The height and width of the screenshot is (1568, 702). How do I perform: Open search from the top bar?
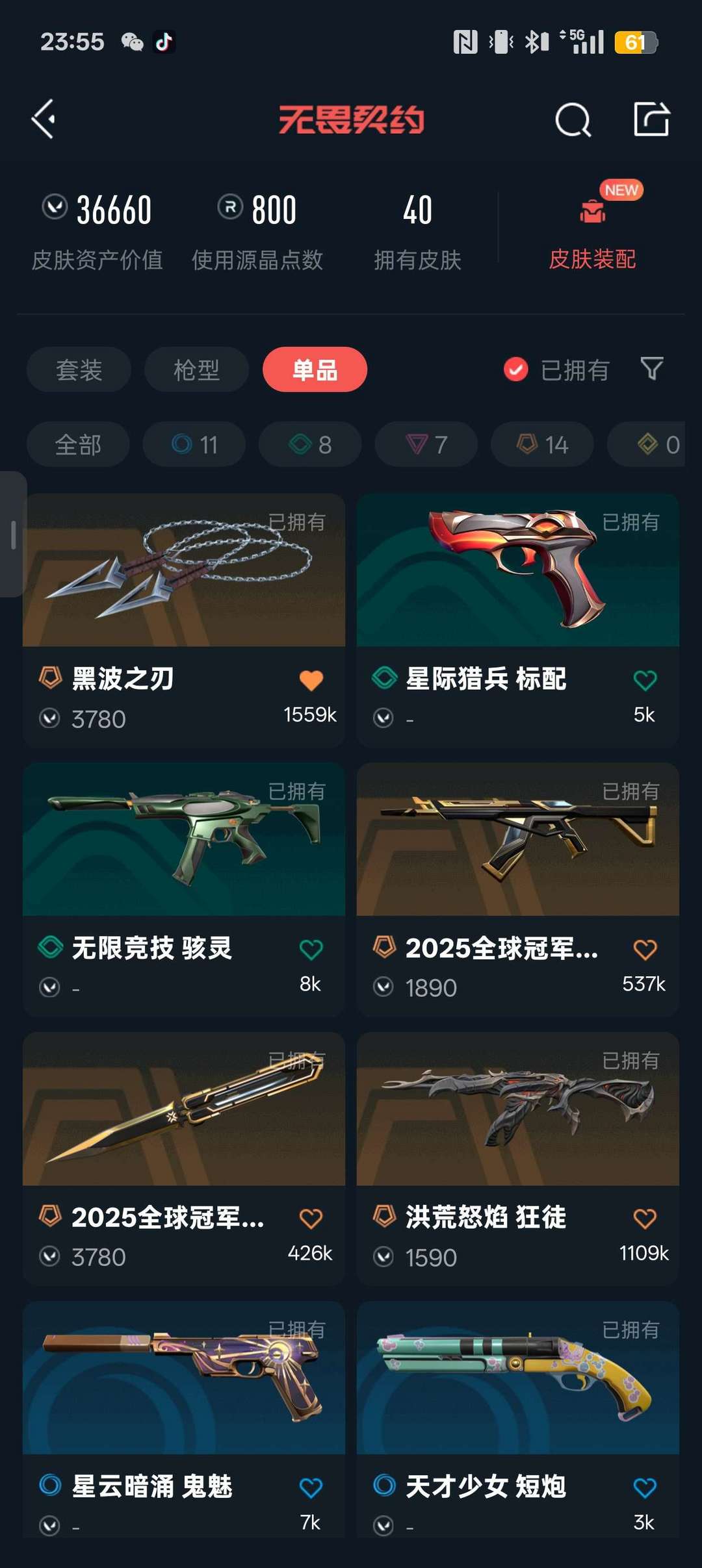(572, 120)
